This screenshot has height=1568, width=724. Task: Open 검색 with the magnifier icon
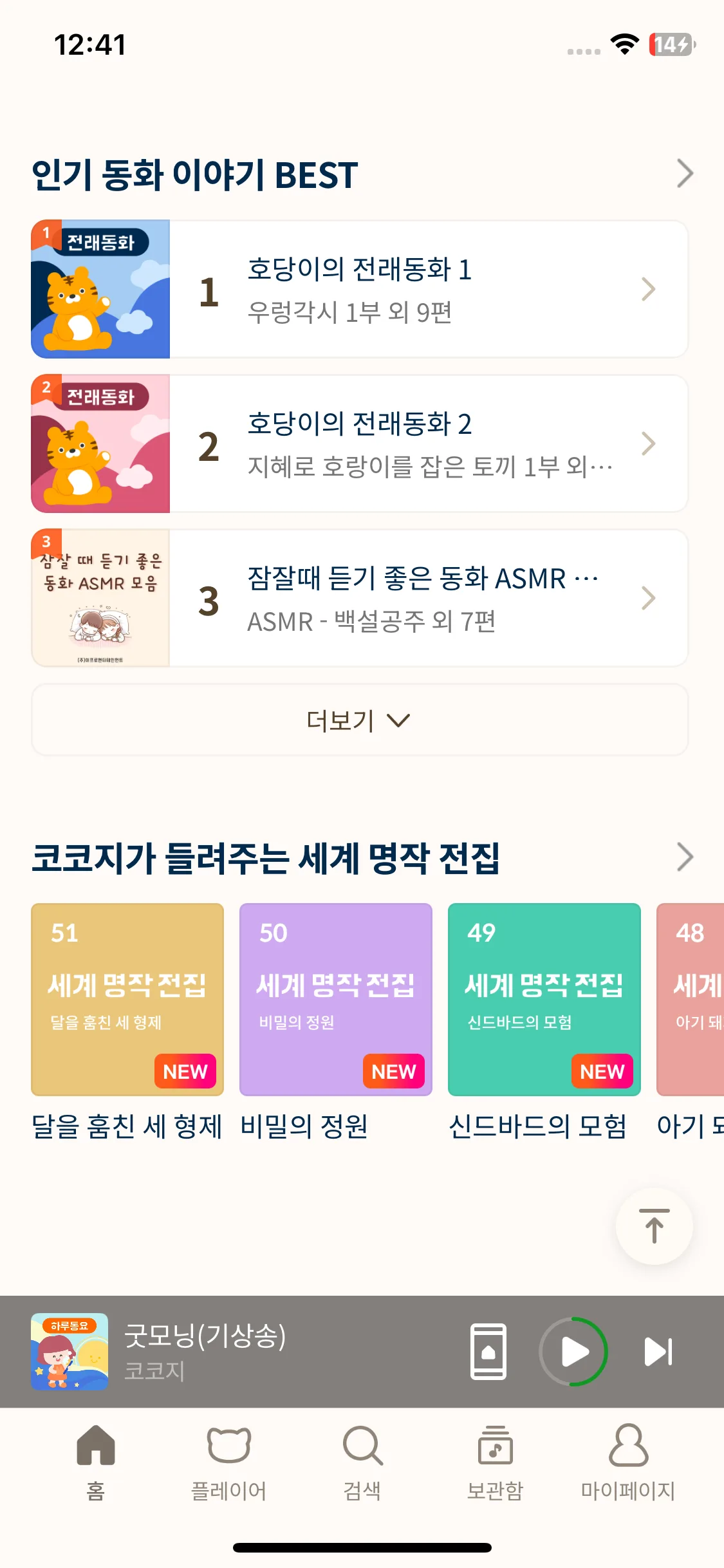point(362,1445)
